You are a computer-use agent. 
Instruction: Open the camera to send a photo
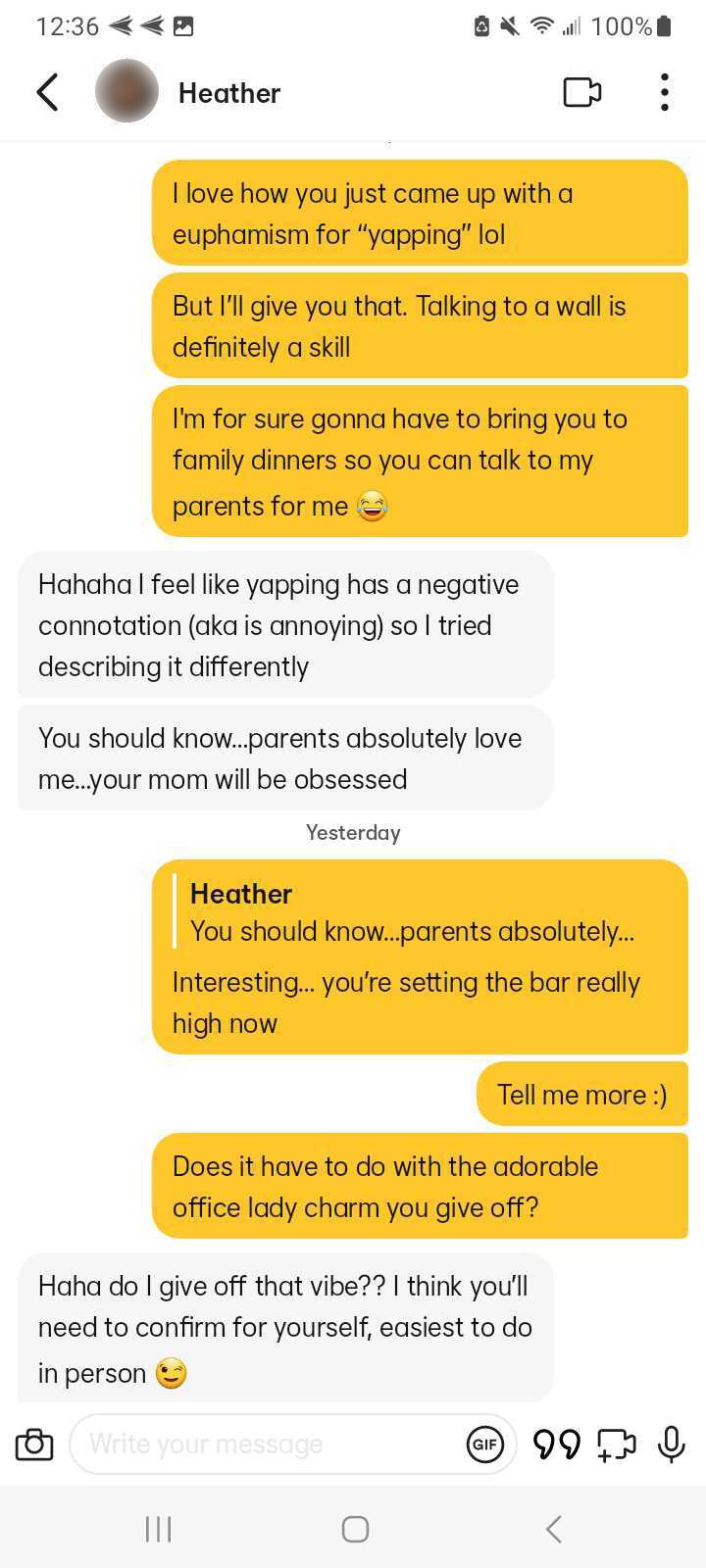[34, 1444]
